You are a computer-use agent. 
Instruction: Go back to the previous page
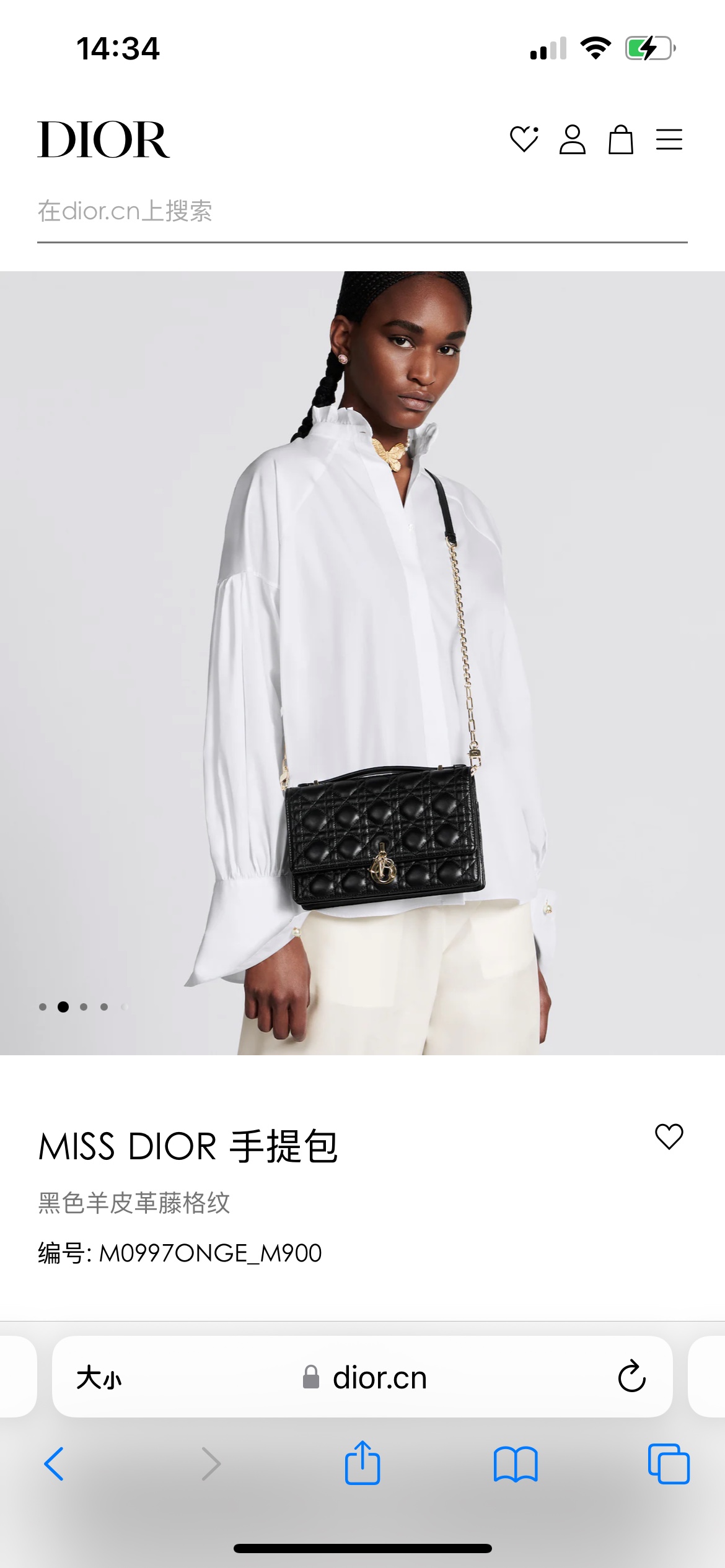pos(54,1464)
